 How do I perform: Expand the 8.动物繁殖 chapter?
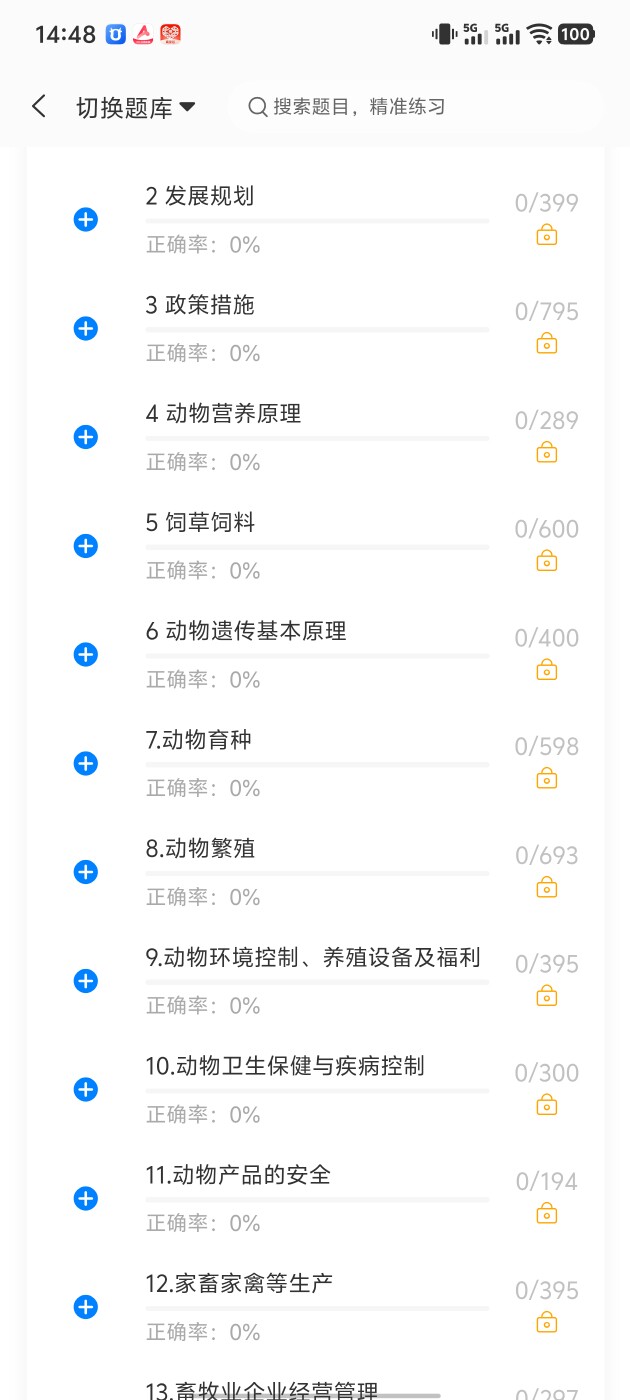click(86, 872)
